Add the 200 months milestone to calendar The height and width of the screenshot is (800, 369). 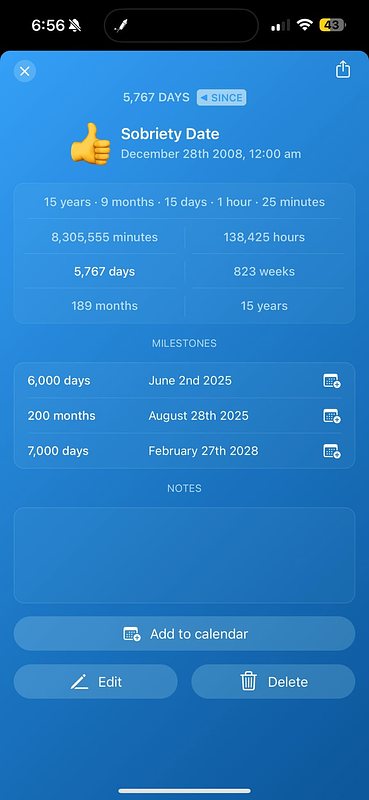[x=332, y=416]
